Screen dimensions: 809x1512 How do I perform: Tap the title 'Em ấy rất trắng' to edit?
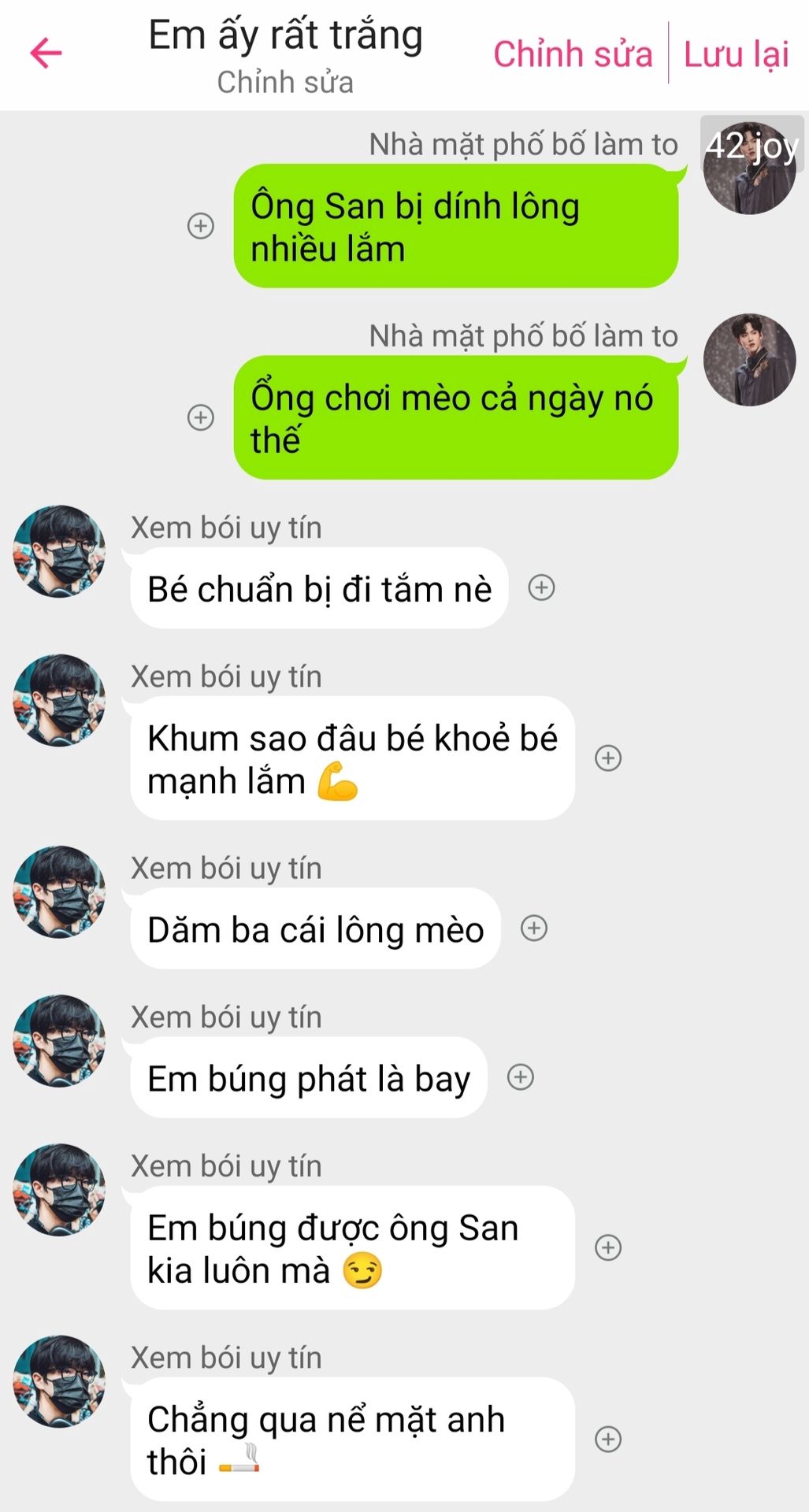(285, 35)
